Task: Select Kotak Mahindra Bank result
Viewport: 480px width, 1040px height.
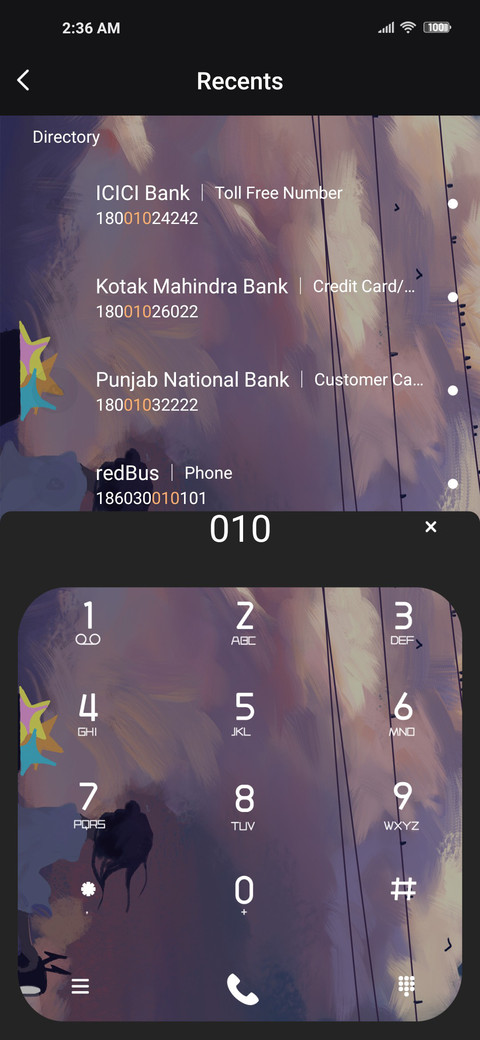Action: click(240, 297)
